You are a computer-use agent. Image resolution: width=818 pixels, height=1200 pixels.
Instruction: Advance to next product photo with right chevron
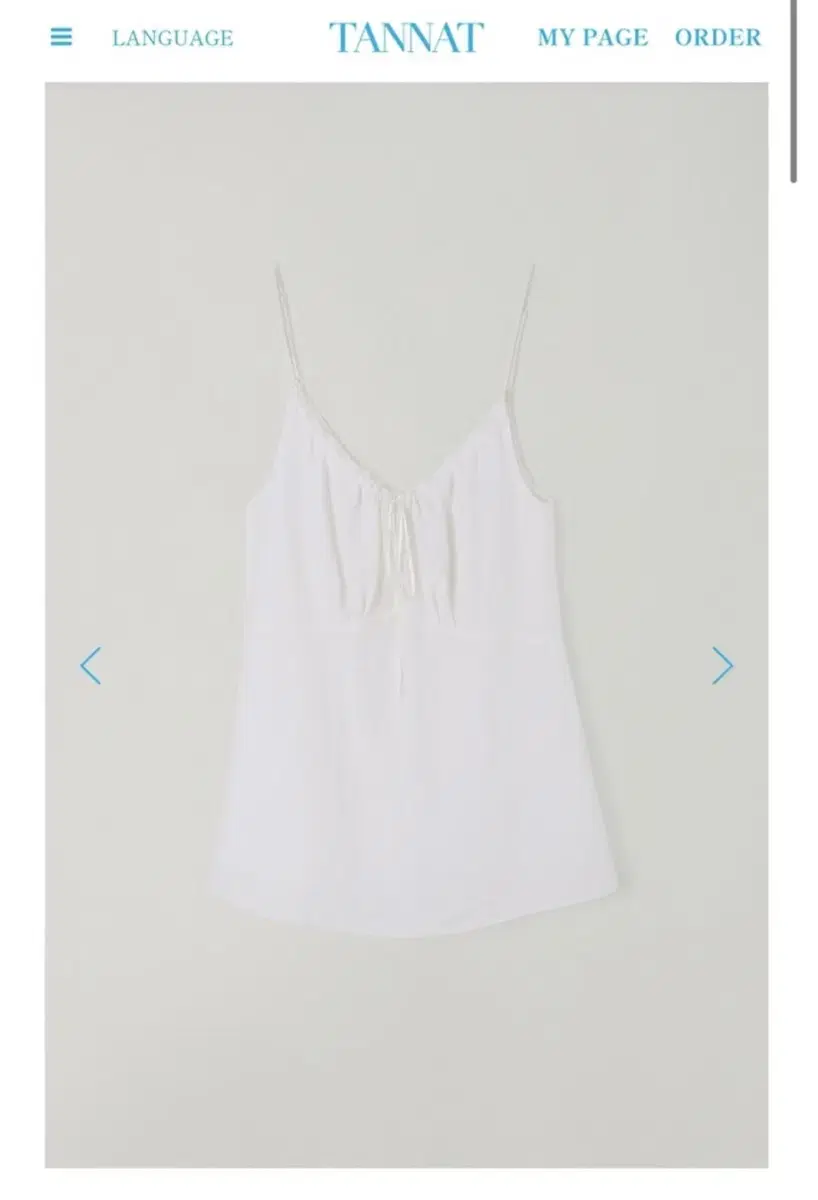tap(723, 667)
